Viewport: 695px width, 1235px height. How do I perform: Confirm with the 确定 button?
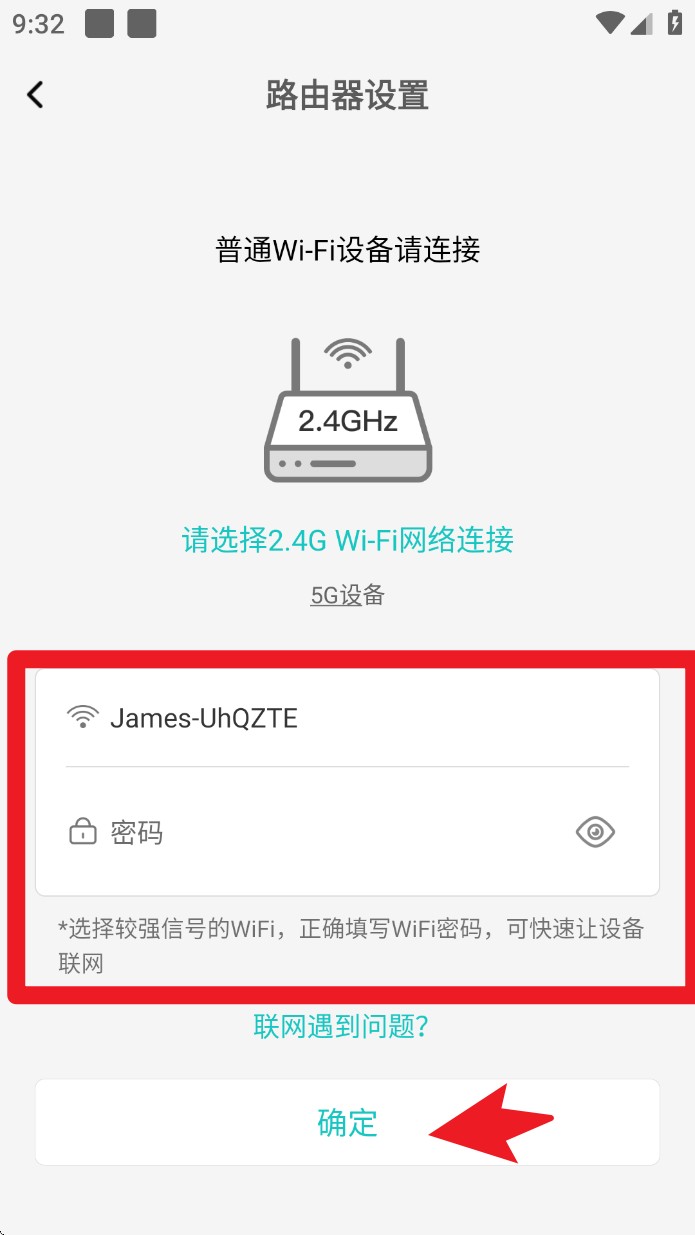347,1122
